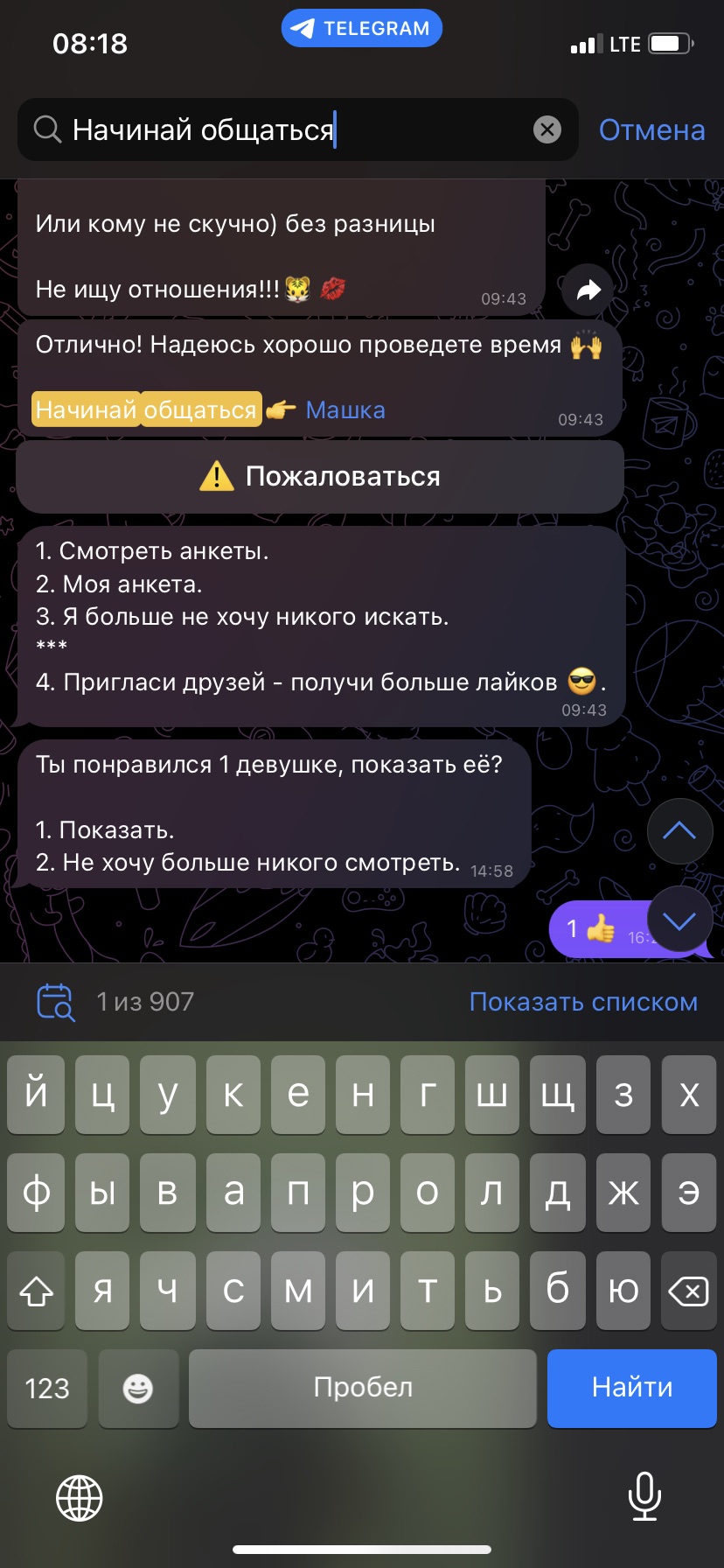724x1568 pixels.
Task: Open the emoji keyboard
Action: pyautogui.click(x=138, y=1388)
